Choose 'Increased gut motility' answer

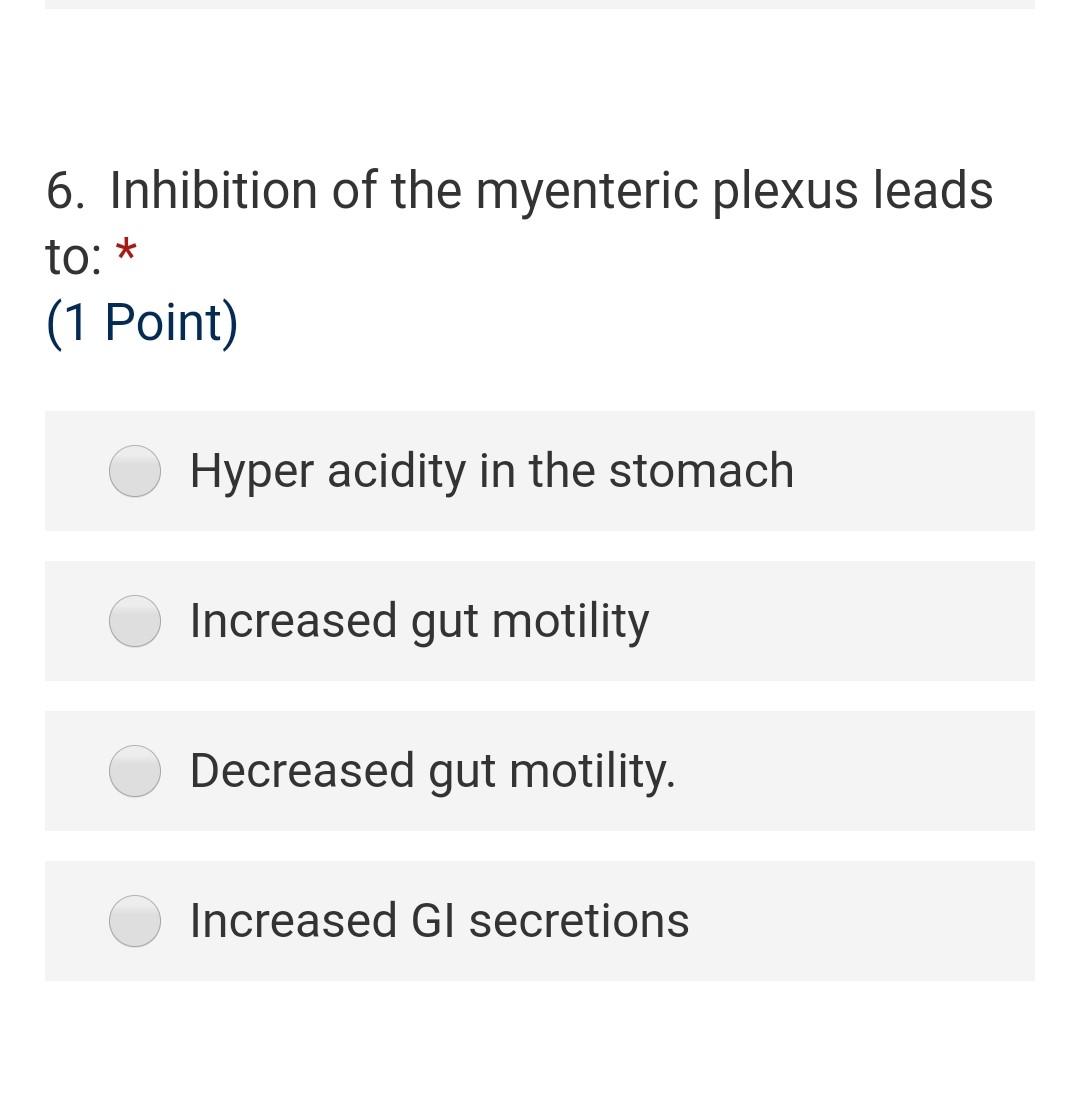135,621
